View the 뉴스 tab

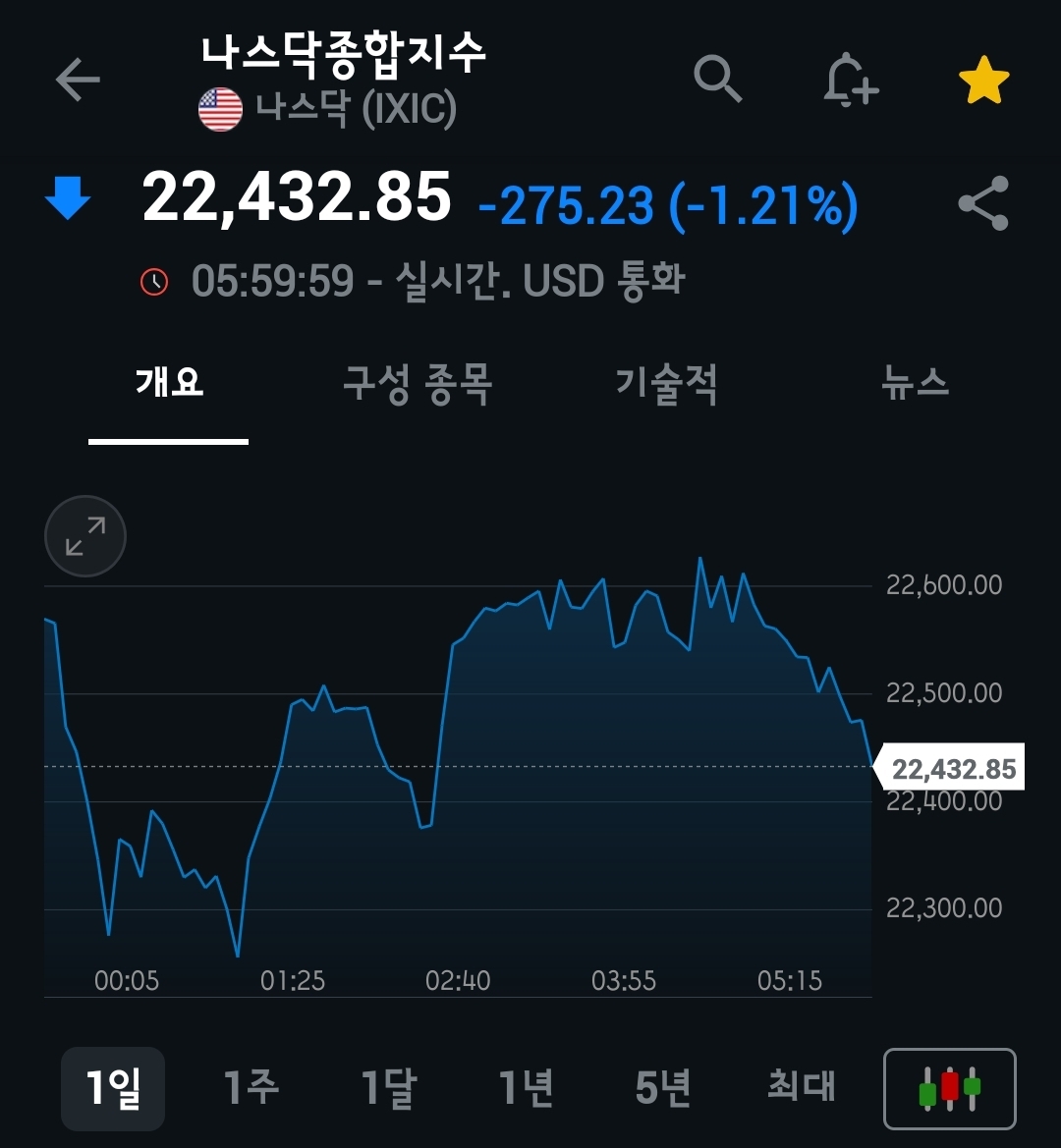point(916,383)
